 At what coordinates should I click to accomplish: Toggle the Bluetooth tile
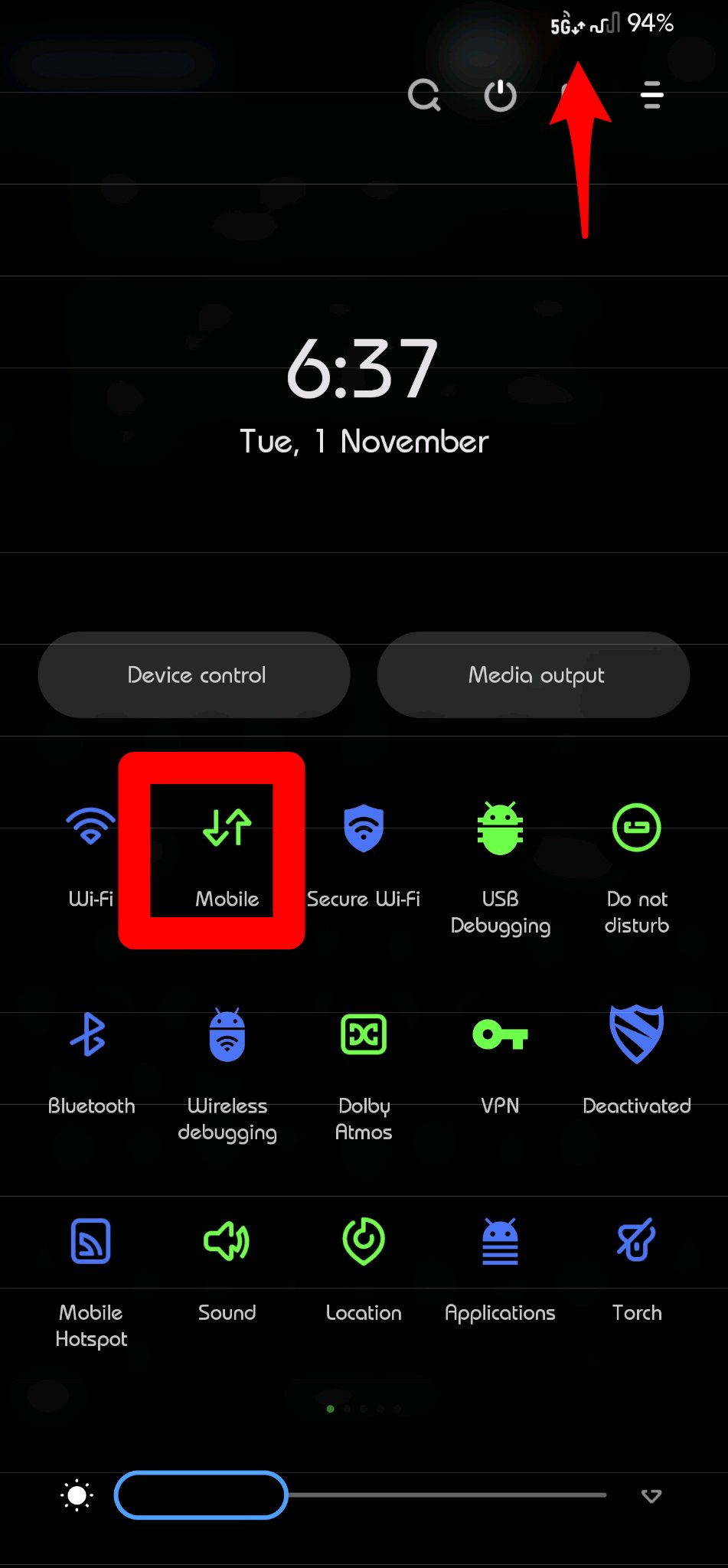pyautogui.click(x=90, y=1034)
